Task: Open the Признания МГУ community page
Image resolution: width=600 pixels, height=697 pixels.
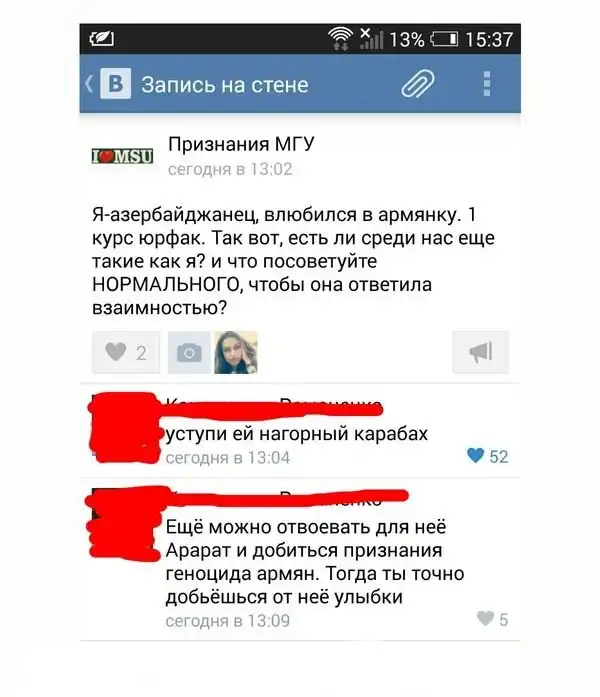Action: 240,145
